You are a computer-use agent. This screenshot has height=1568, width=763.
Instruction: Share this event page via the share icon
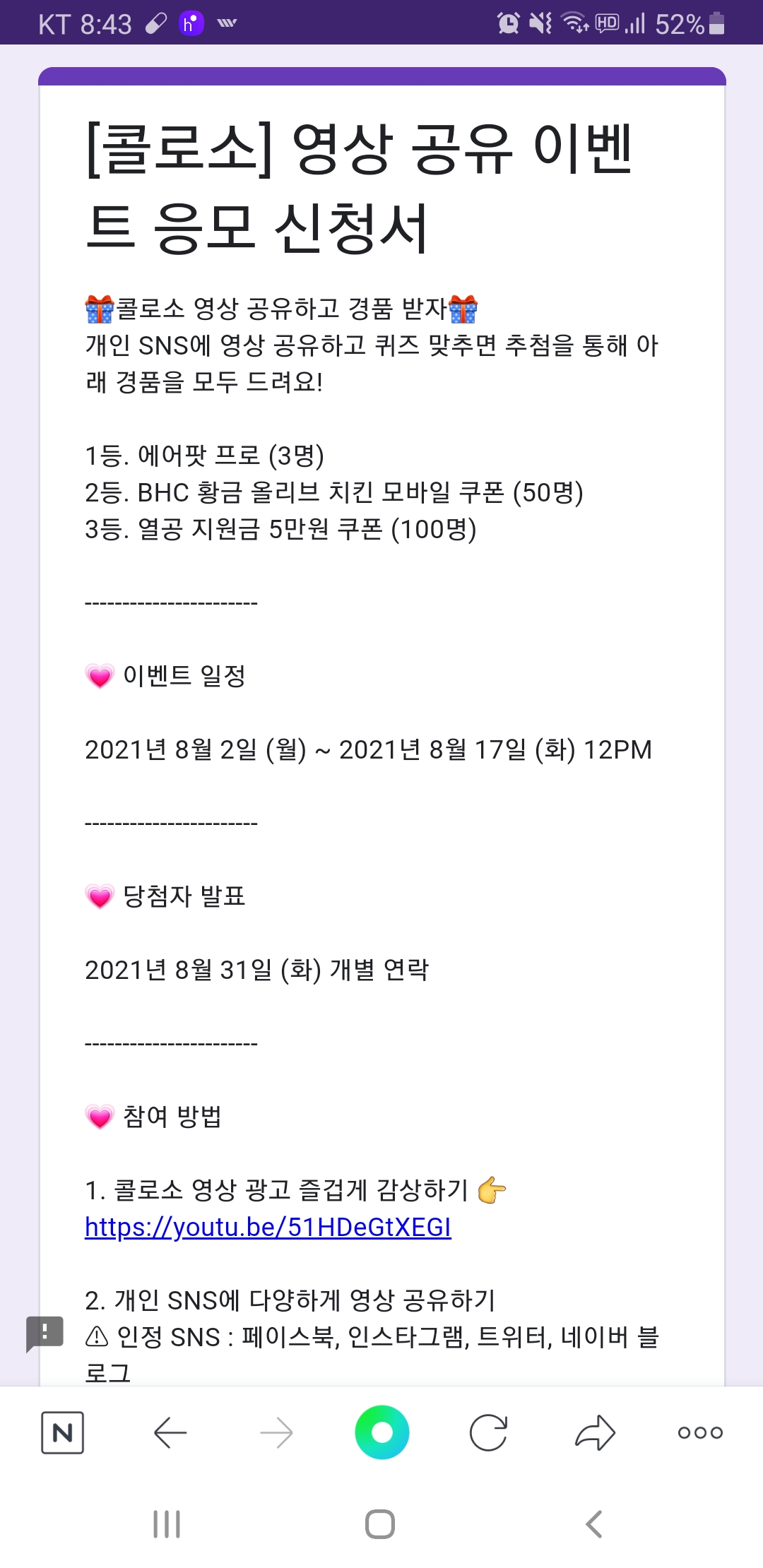595,1431
